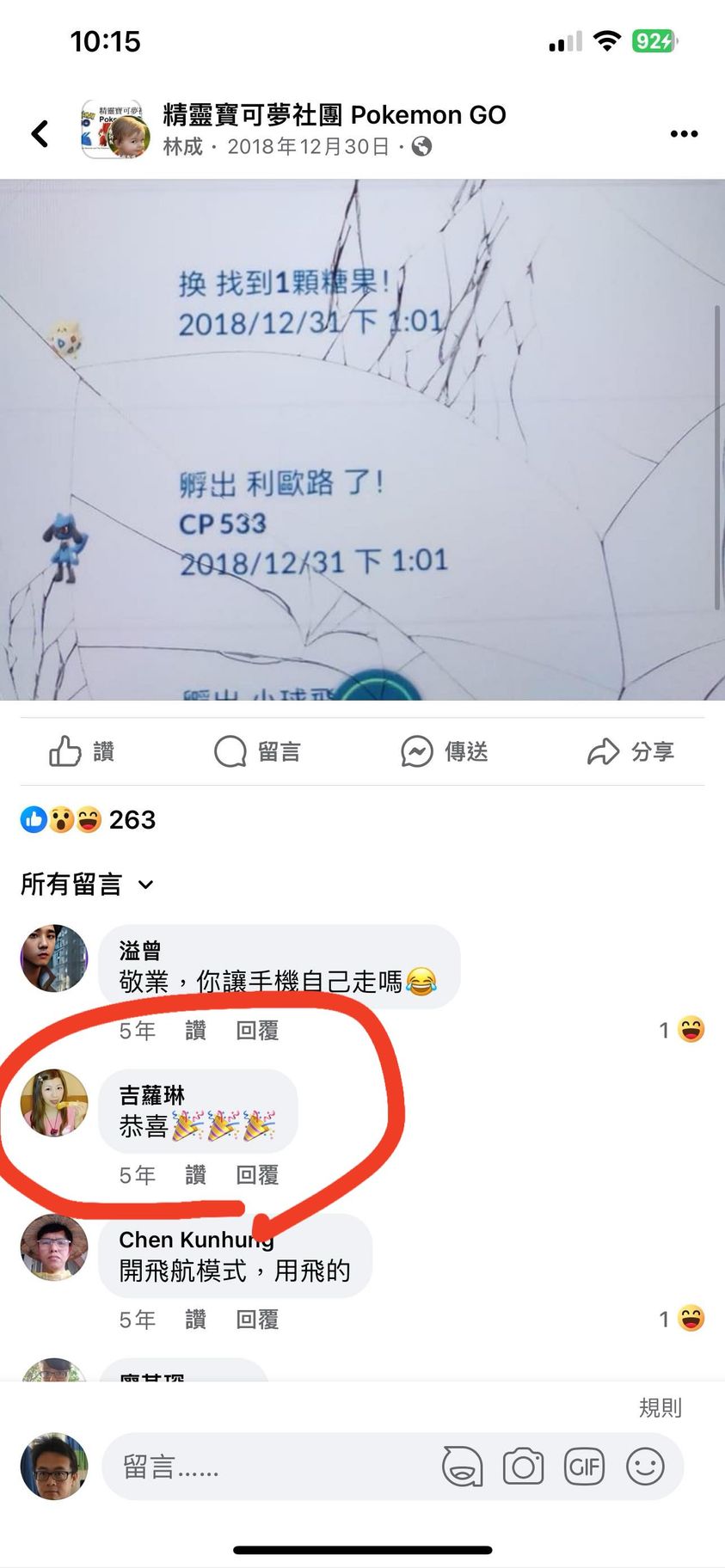Focus the 留言 comment input field

coord(267,1467)
